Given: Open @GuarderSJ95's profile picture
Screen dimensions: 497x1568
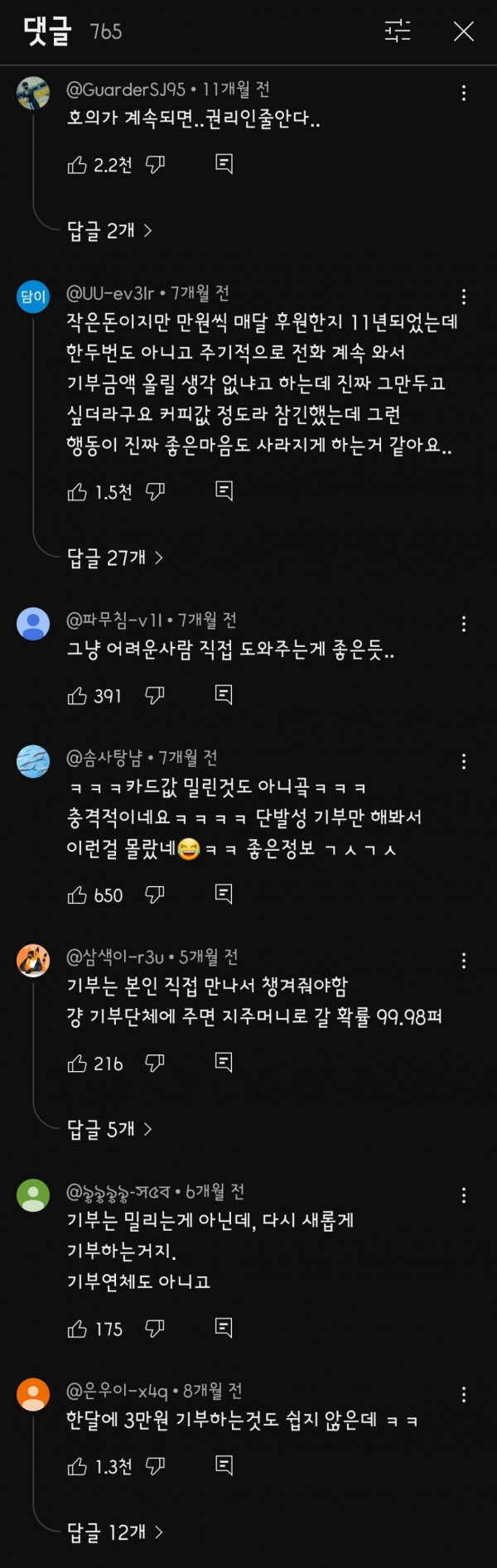Looking at the screenshot, I should tap(33, 93).
